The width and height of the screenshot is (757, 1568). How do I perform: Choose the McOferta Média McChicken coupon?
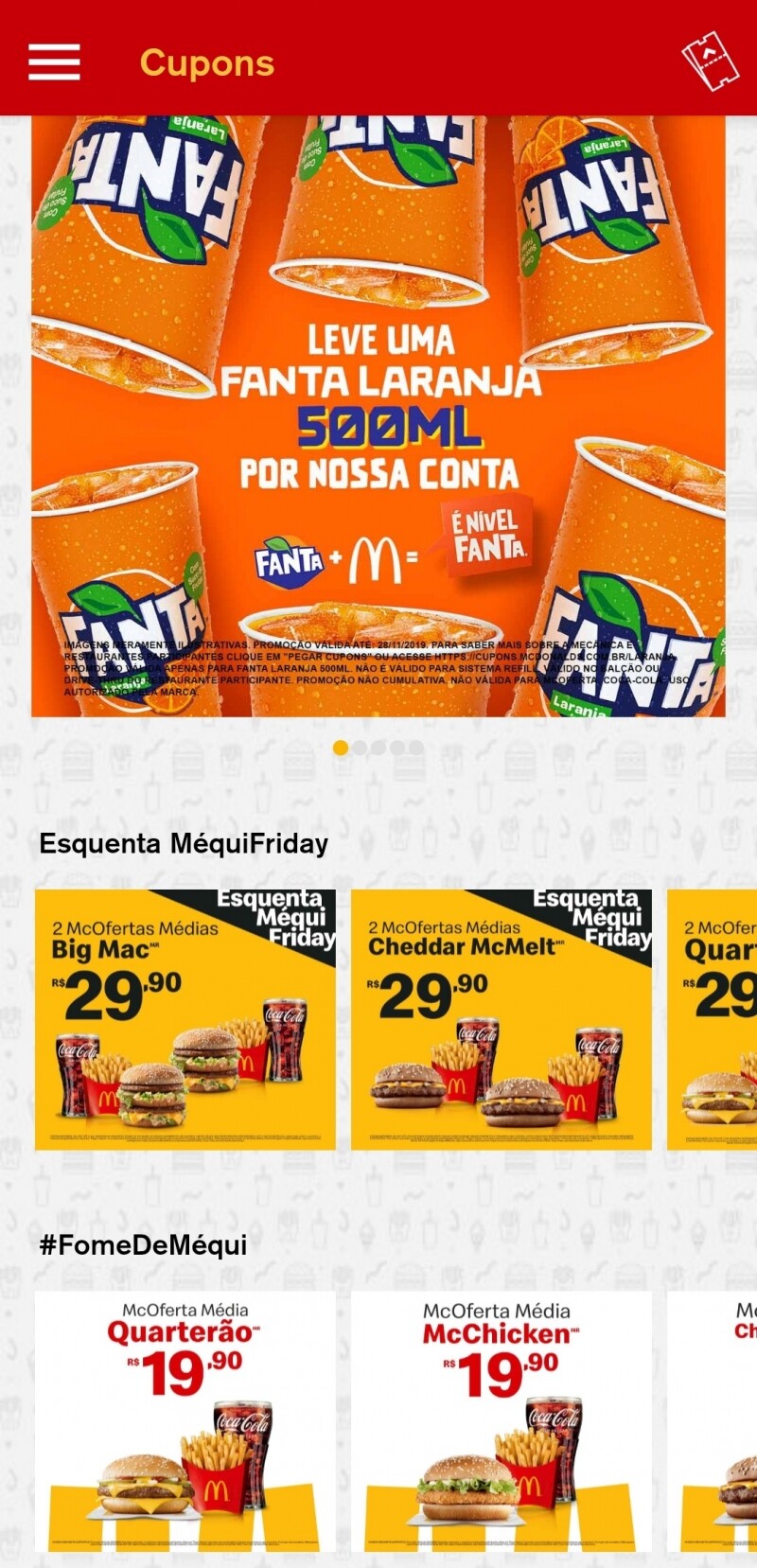pos(502,1419)
